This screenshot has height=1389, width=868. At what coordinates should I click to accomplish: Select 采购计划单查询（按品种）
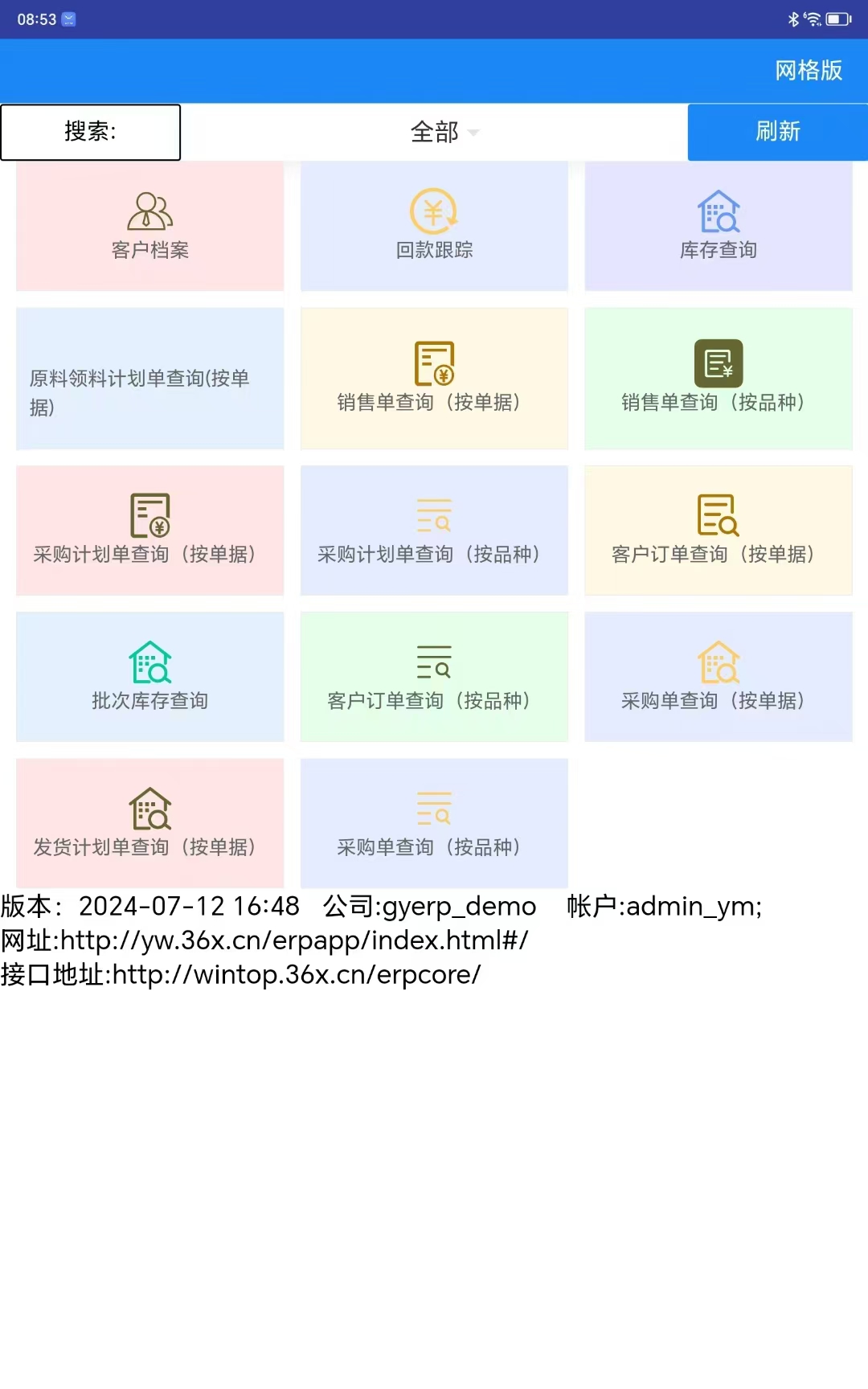coord(434,531)
